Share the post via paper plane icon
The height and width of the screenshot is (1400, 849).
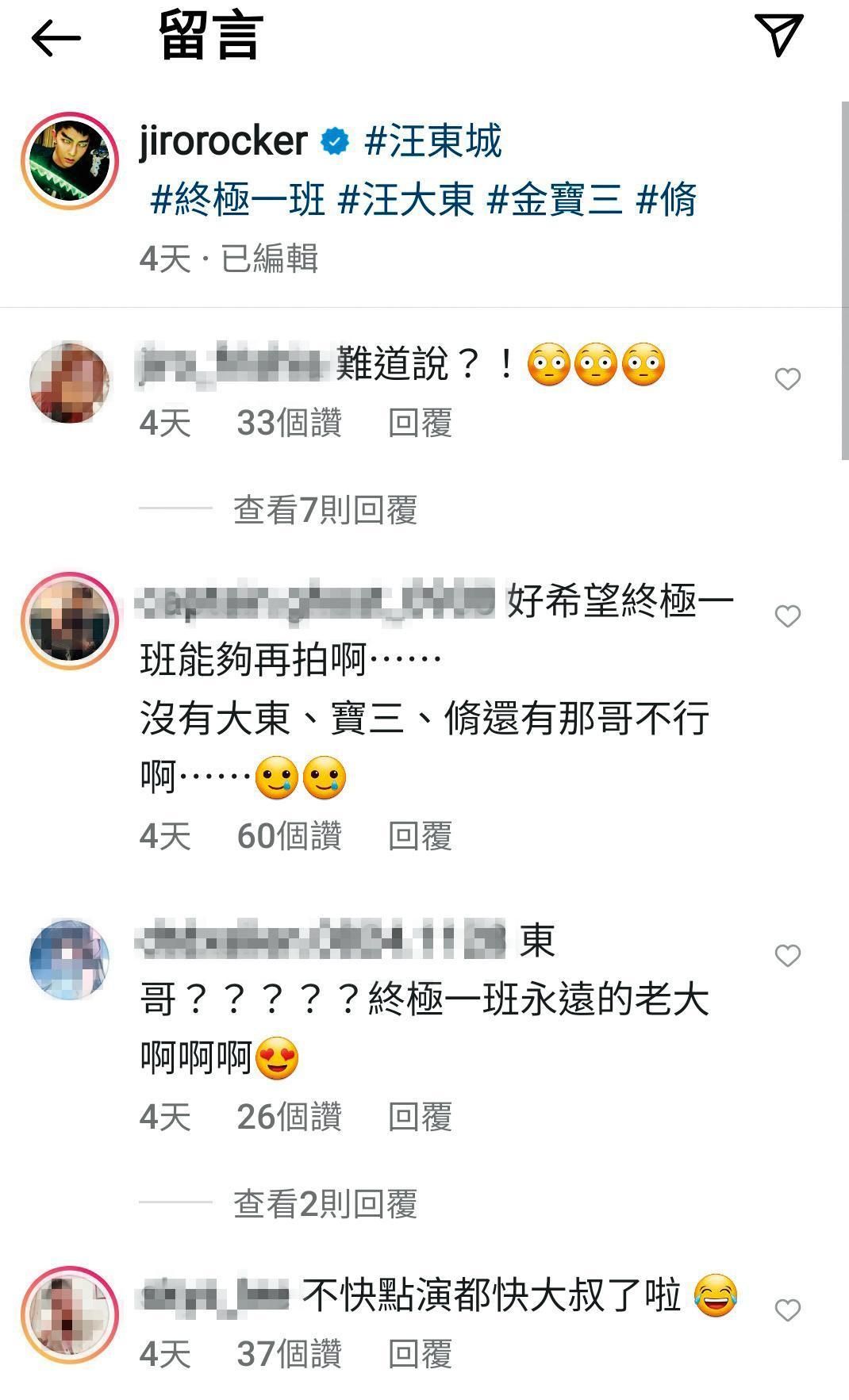(x=779, y=35)
